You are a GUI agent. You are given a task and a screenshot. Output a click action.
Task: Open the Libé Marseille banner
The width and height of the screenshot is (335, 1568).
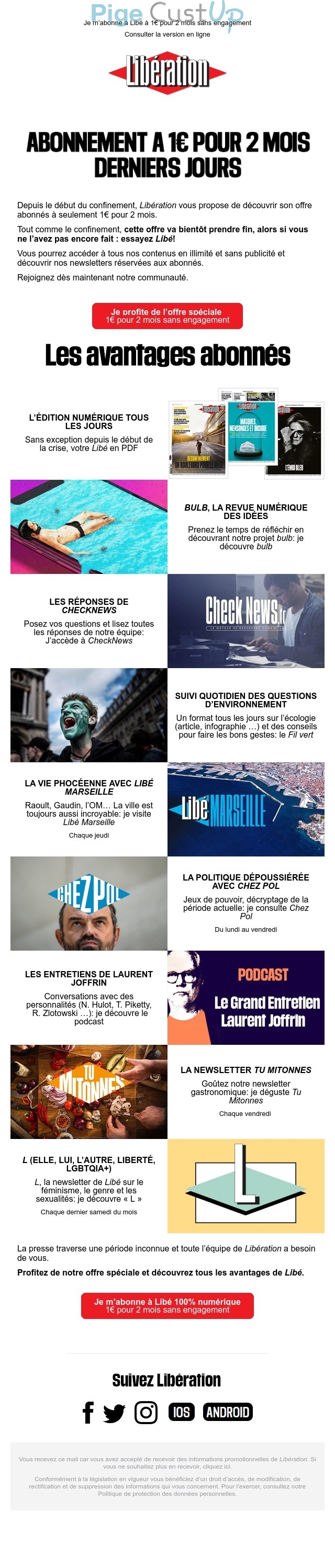point(246,809)
